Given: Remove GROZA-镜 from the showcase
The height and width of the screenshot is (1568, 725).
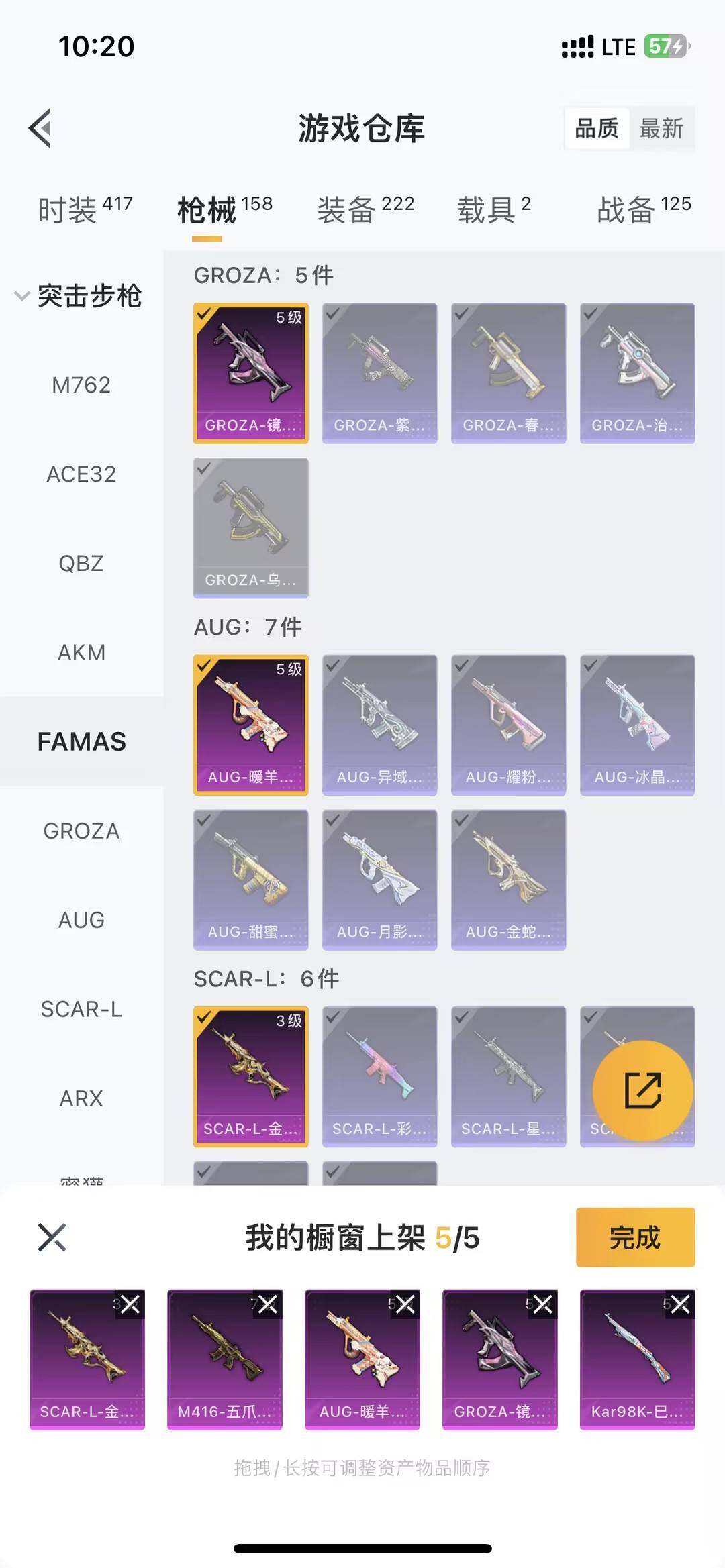Looking at the screenshot, I should pos(542,1304).
